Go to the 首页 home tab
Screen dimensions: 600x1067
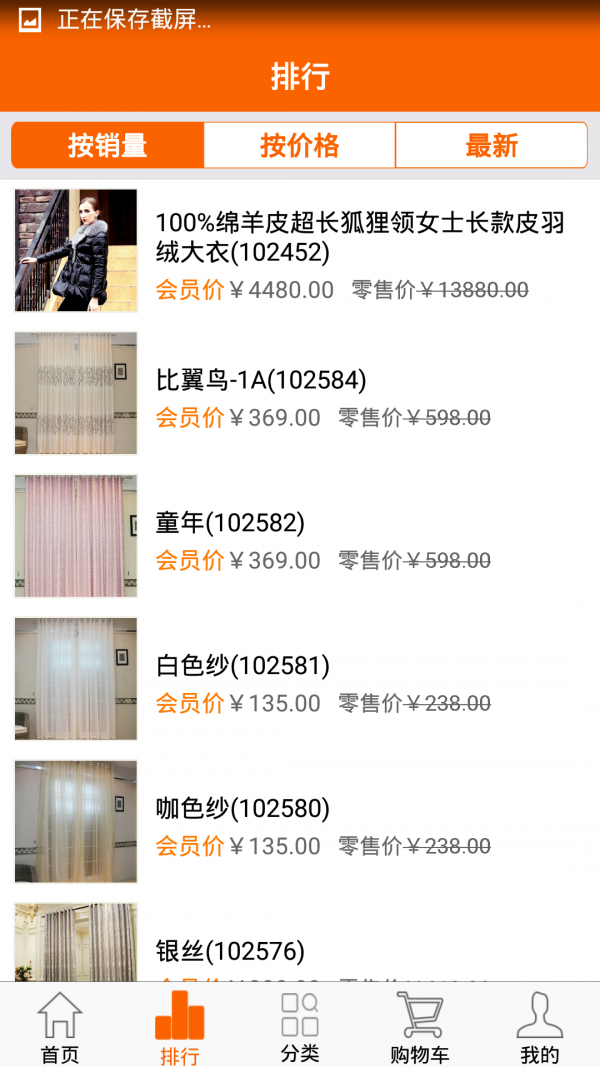(60, 1026)
